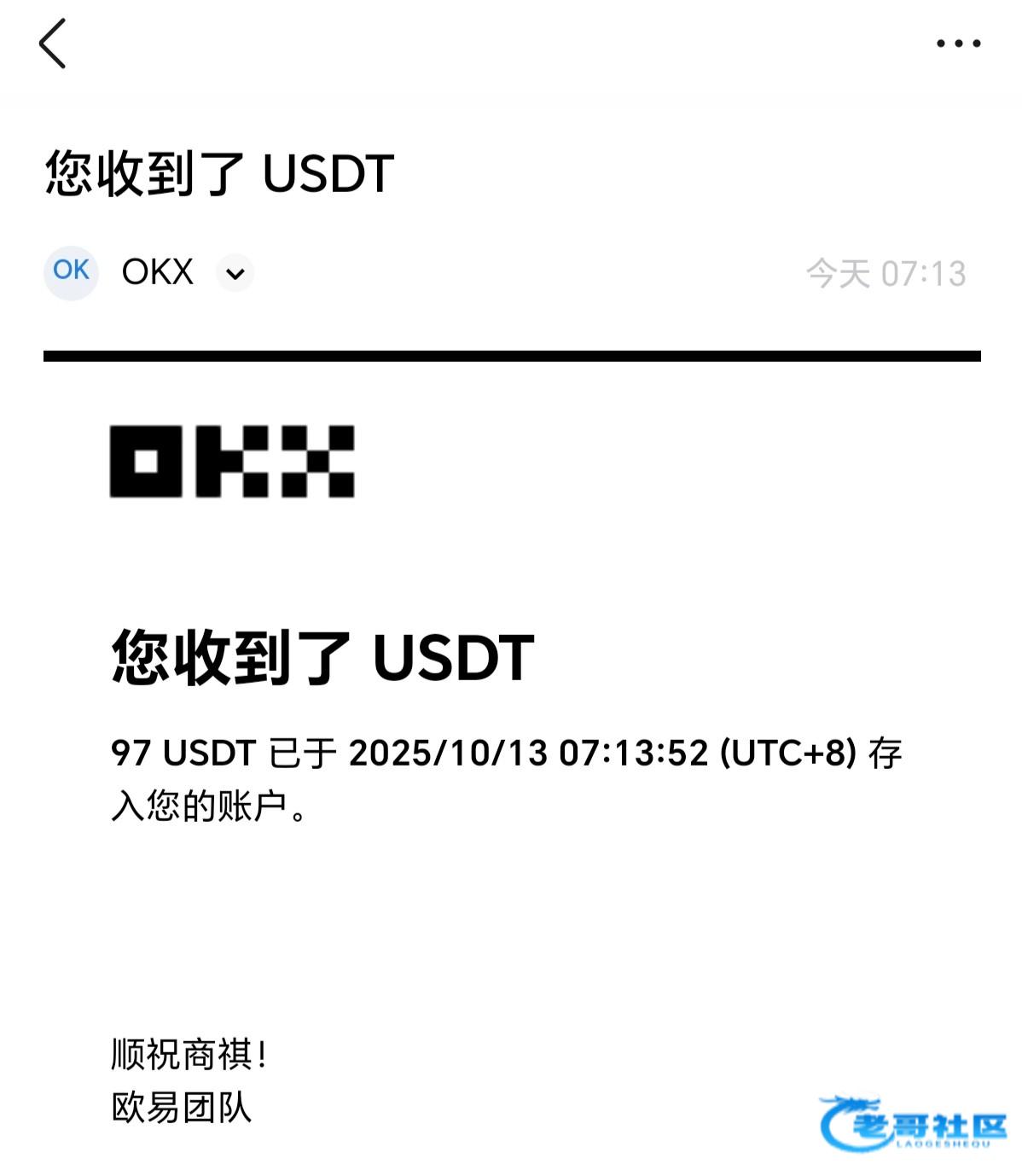Go back to the inbox
The height and width of the screenshot is (1176, 1022).
(53, 44)
